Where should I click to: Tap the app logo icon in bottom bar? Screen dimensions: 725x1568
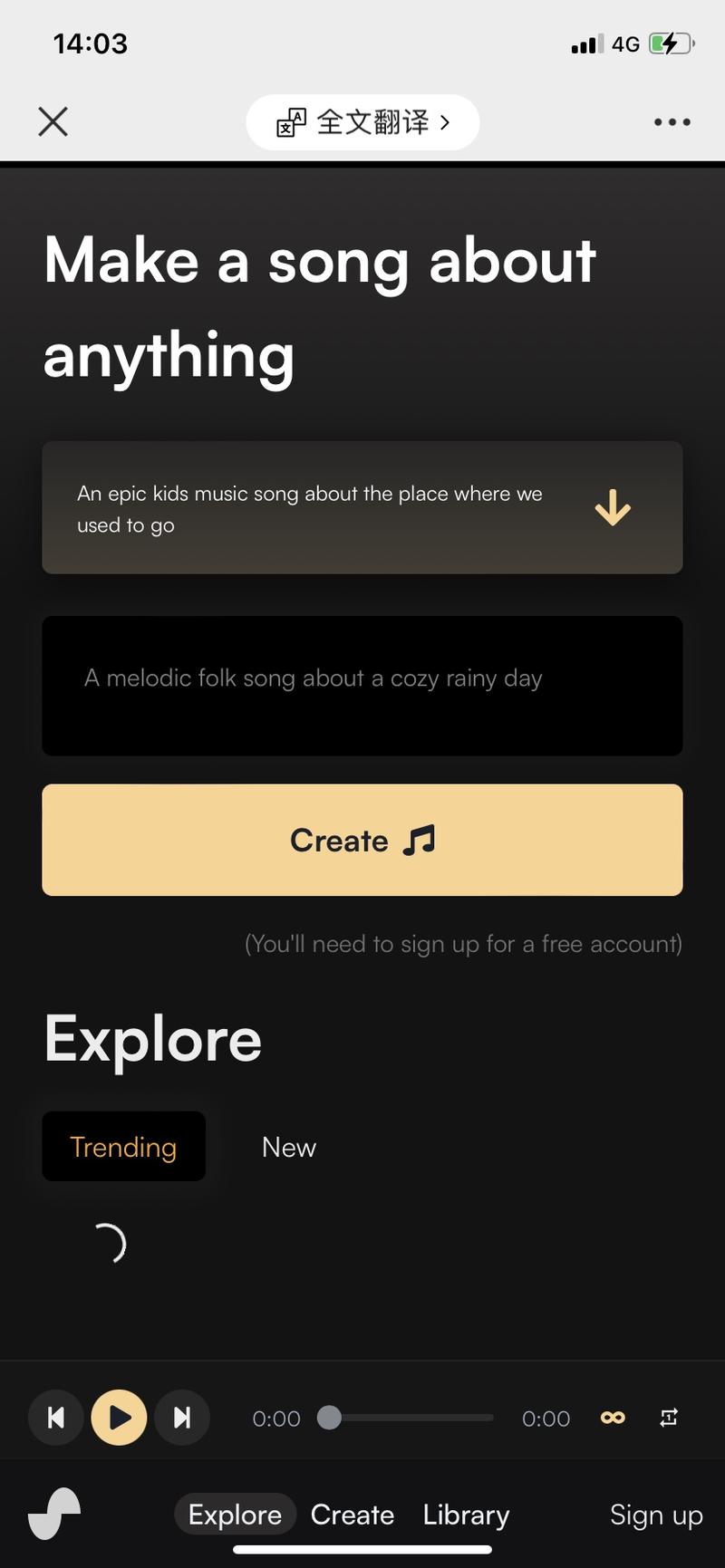54,1514
